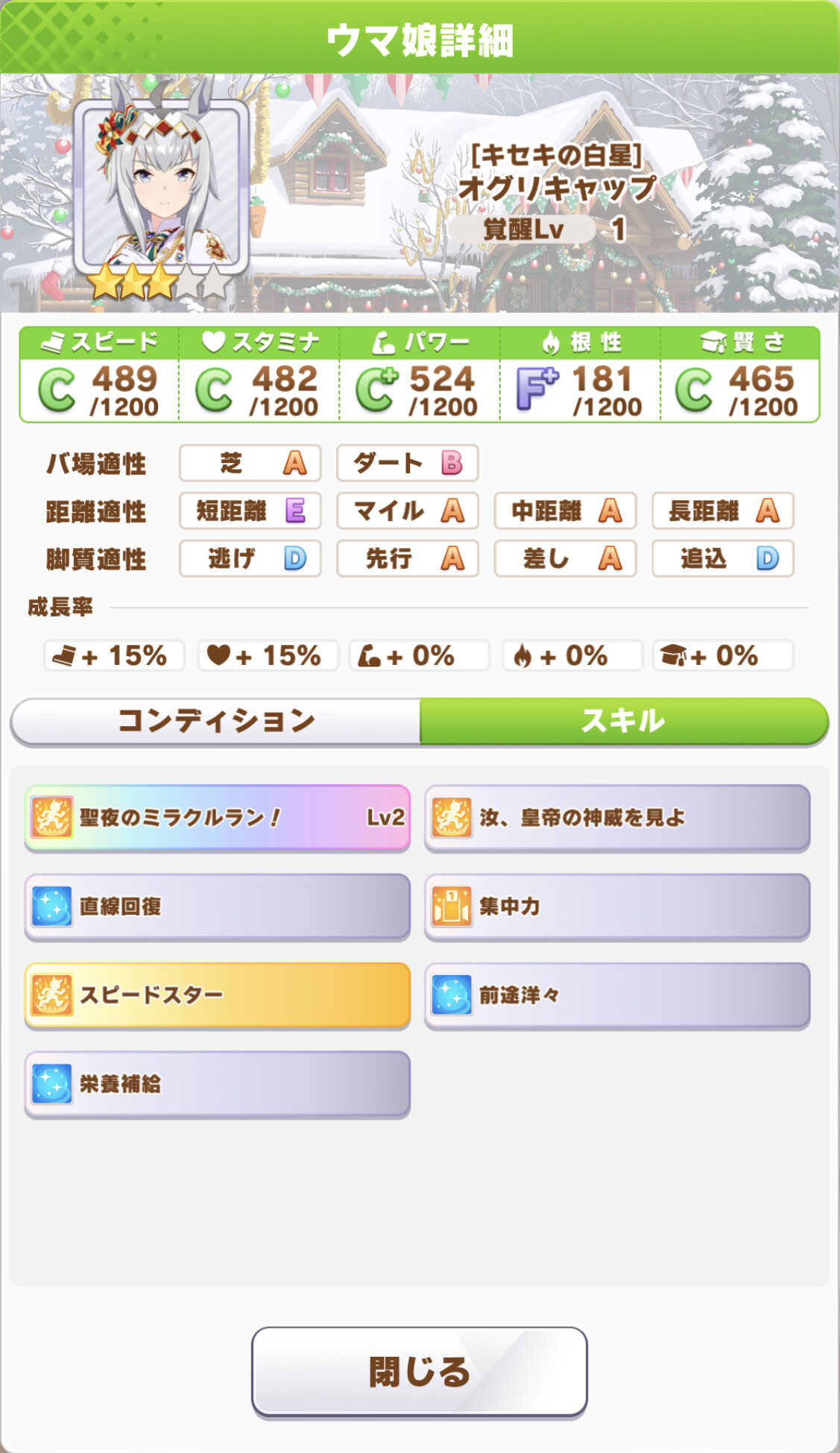Switch to the コンディション tab
The height and width of the screenshot is (1453, 840).
(216, 721)
